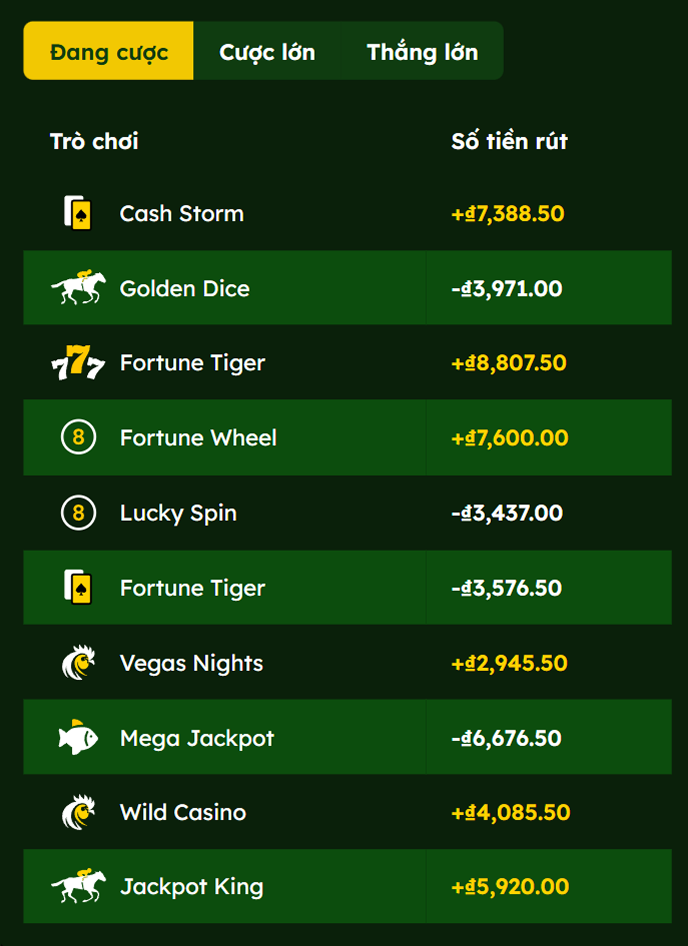
Task: Switch to the Đang cược tab
Action: pos(109,52)
